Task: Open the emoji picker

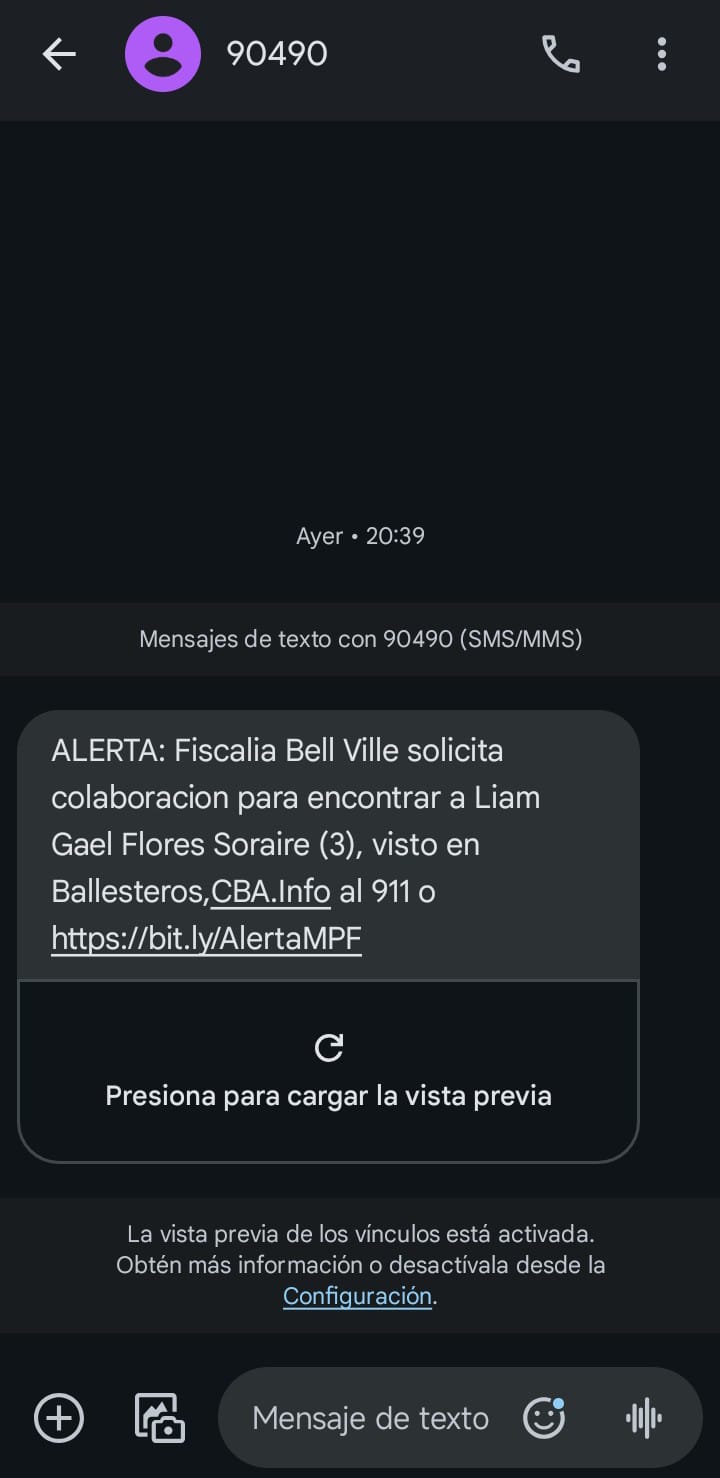Action: [x=544, y=1418]
